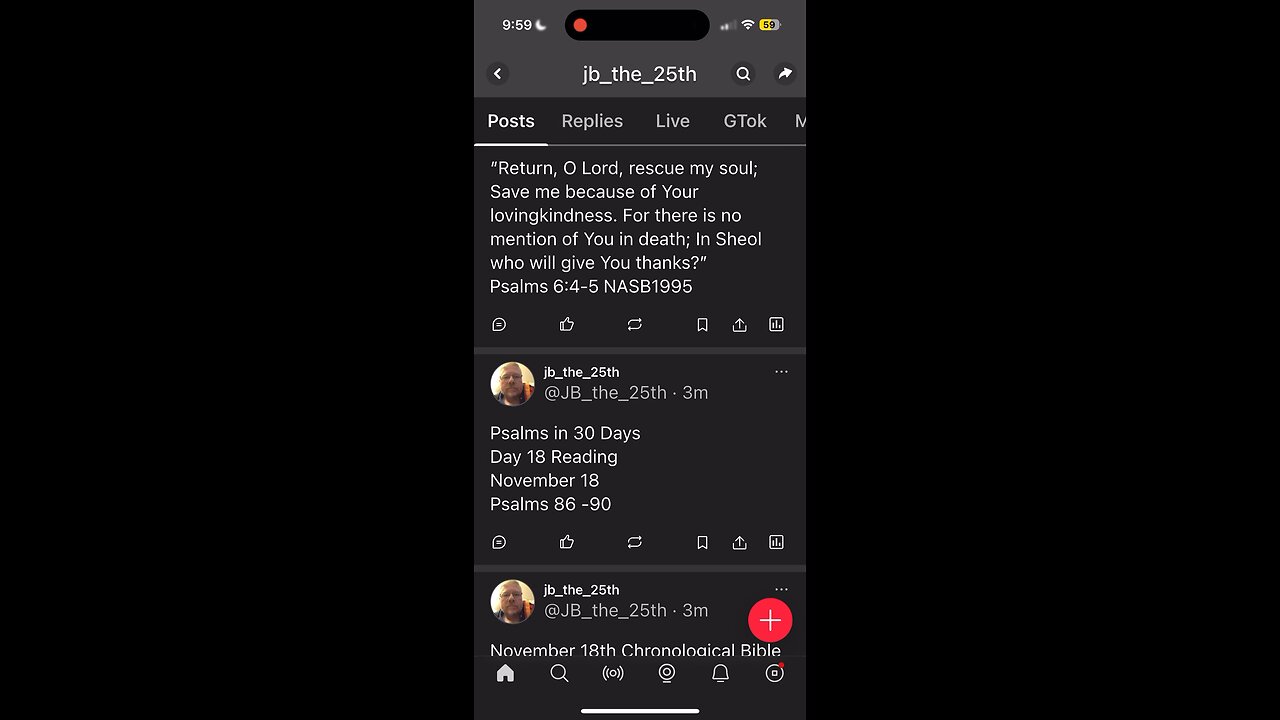View stats for Psalms in 30 Days post
This screenshot has width=1280, height=720.
(x=776, y=542)
